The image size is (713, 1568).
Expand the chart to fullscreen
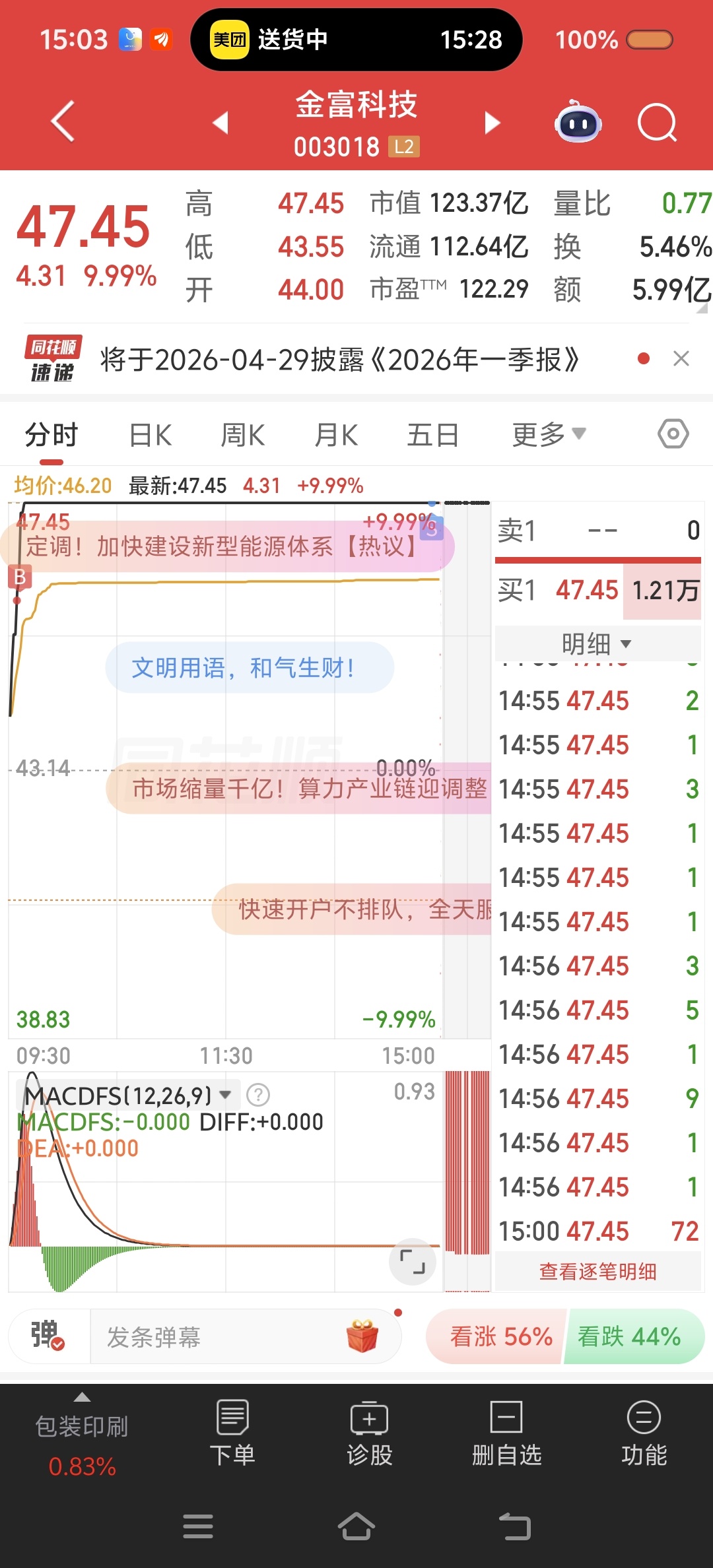point(413,1261)
